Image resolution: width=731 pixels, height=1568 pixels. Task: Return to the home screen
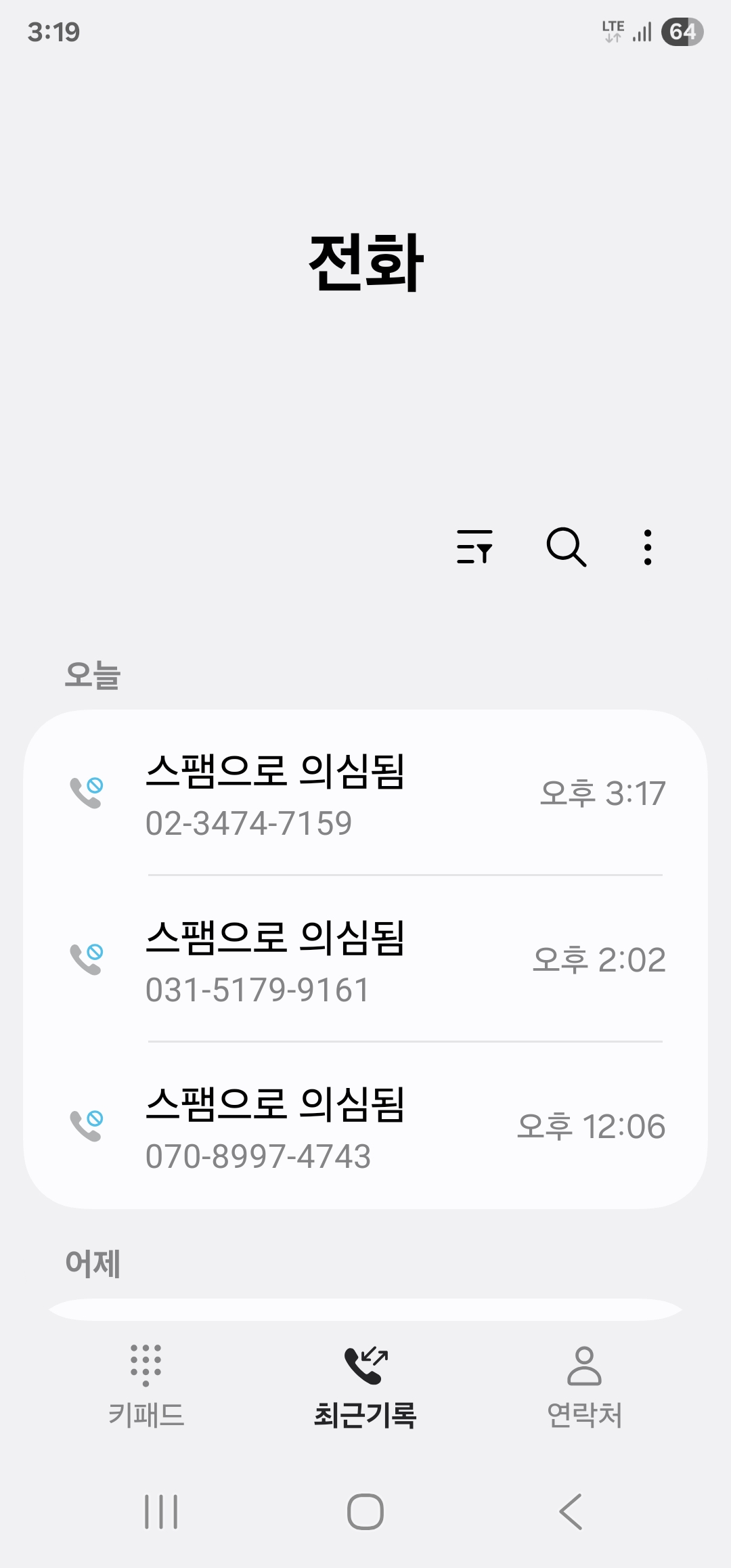tap(365, 1511)
